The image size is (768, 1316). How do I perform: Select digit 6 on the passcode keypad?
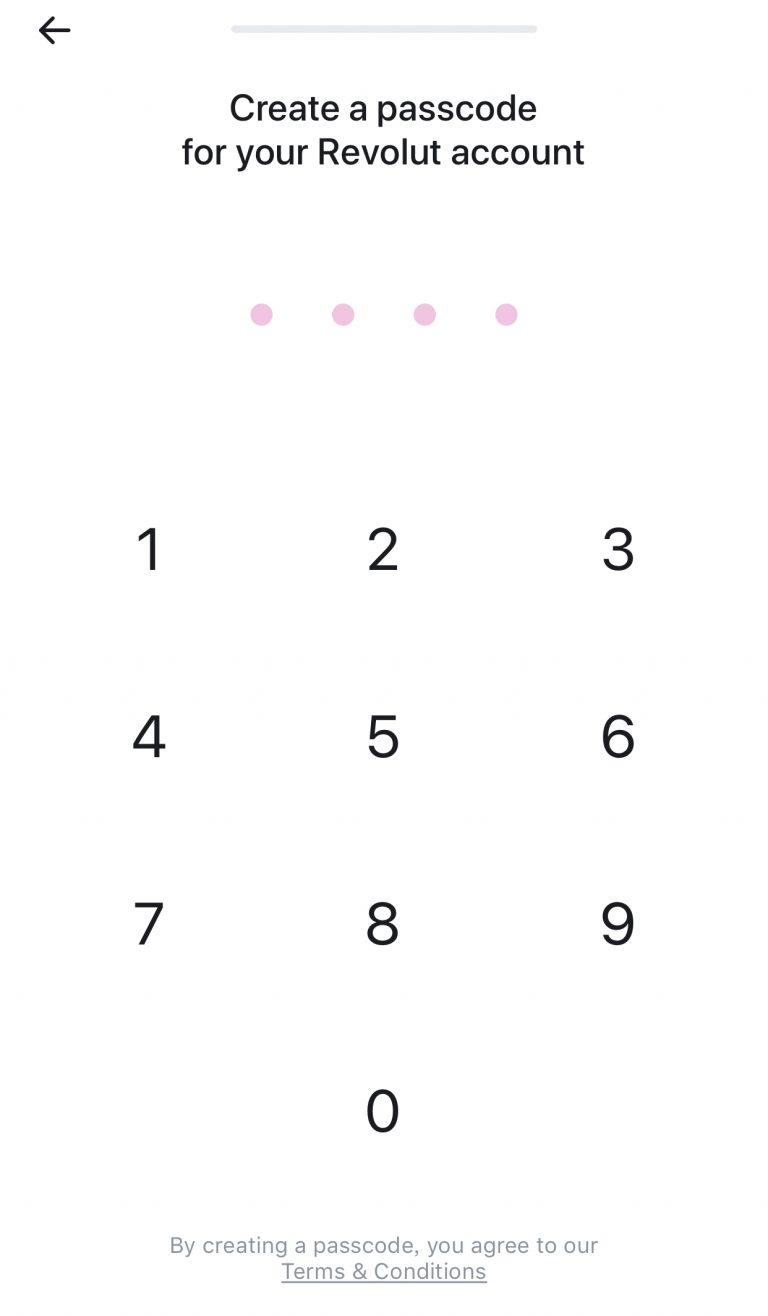(x=617, y=737)
